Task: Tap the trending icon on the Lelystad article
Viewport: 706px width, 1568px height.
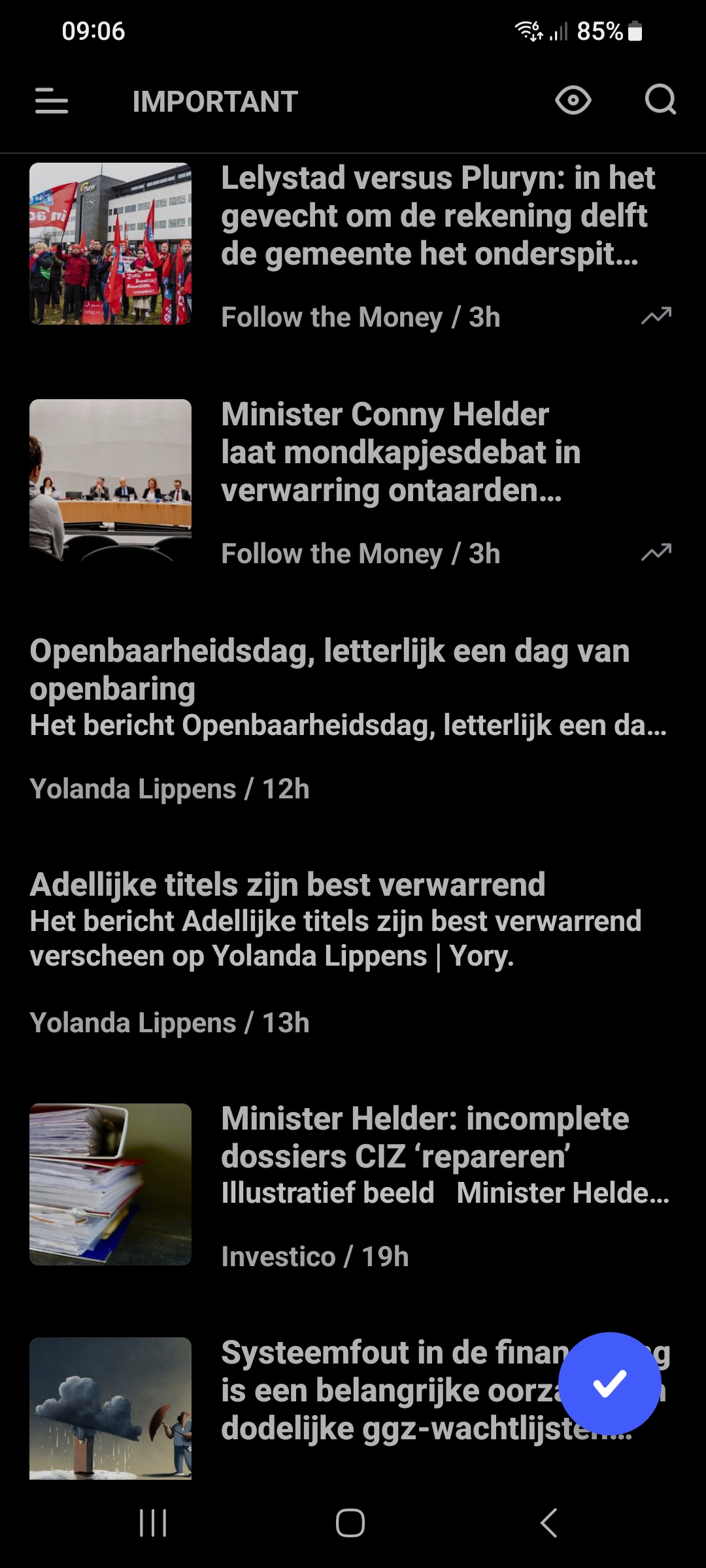Action: click(656, 317)
